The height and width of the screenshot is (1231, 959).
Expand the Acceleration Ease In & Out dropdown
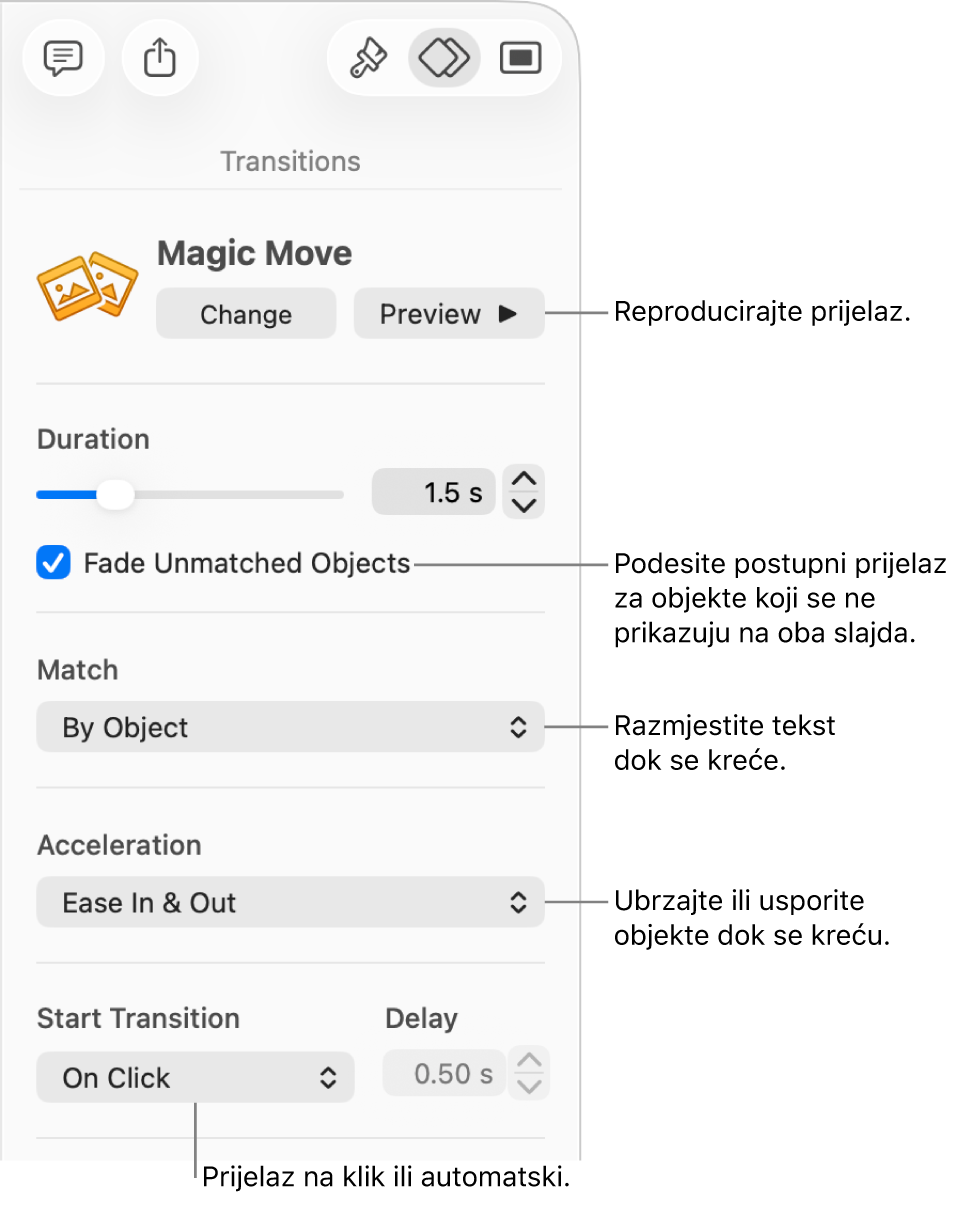tap(290, 903)
